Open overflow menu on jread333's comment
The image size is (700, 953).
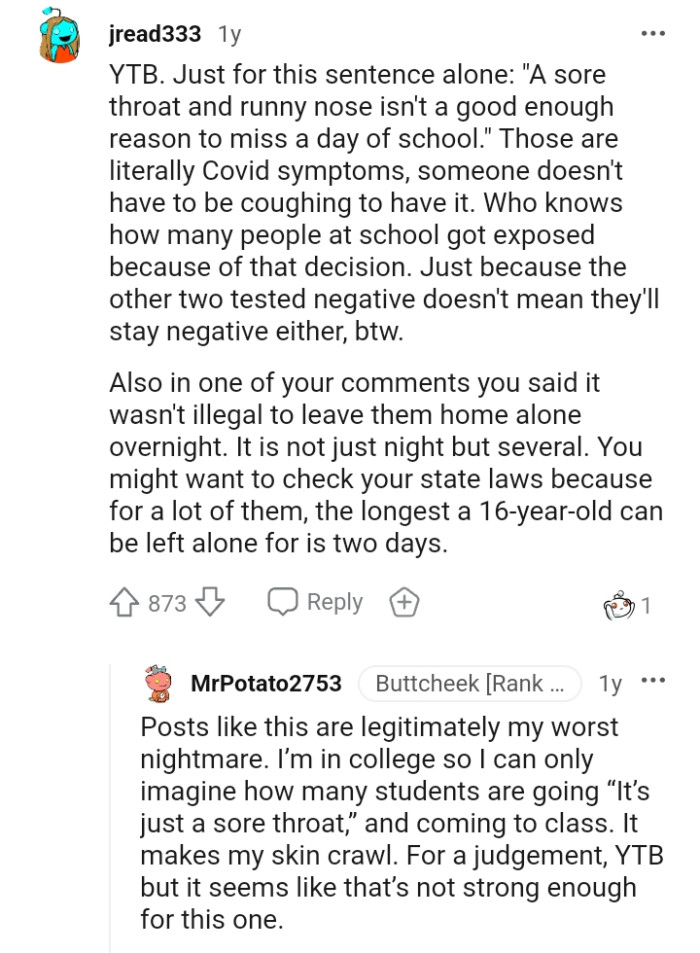click(x=652, y=34)
